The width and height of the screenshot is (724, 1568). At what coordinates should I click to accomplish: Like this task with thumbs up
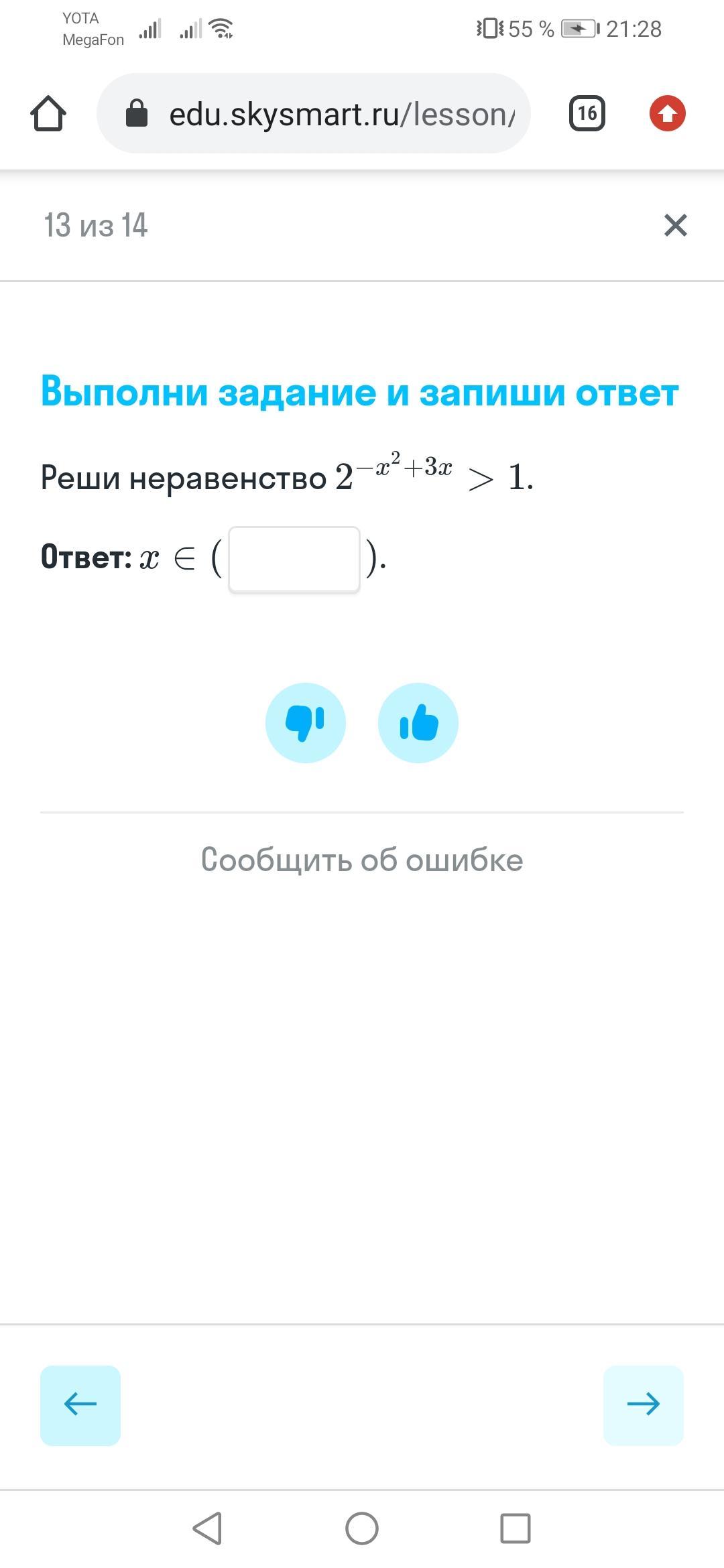[418, 722]
